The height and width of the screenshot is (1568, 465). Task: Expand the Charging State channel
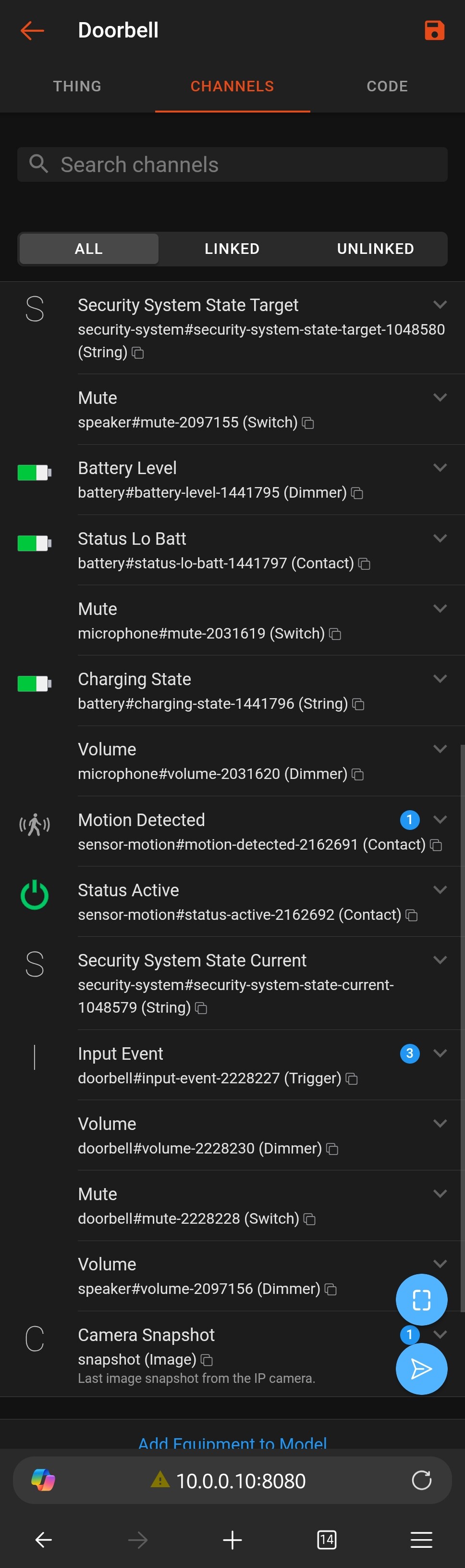coord(440,678)
